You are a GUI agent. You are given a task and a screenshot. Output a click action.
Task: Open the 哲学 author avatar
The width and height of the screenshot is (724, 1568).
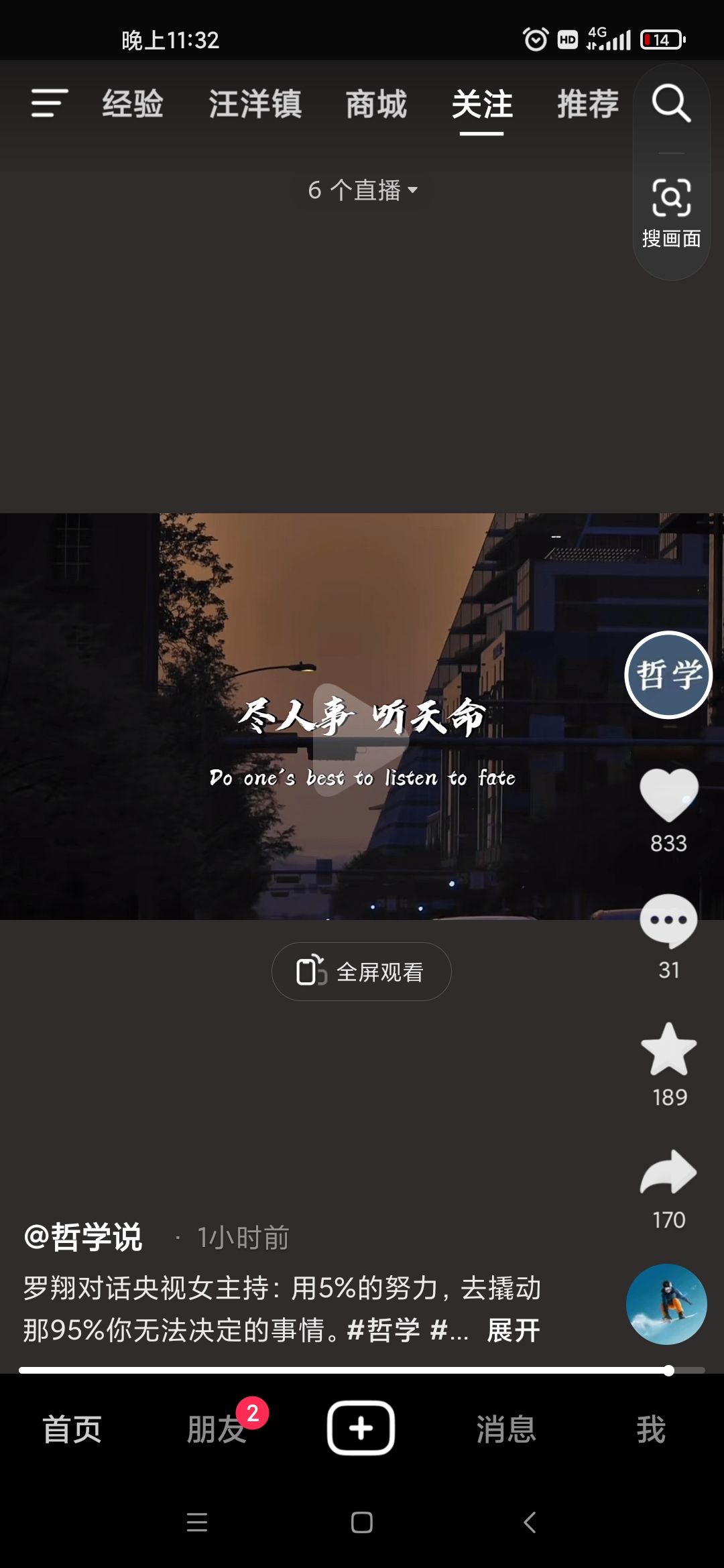coord(668,675)
